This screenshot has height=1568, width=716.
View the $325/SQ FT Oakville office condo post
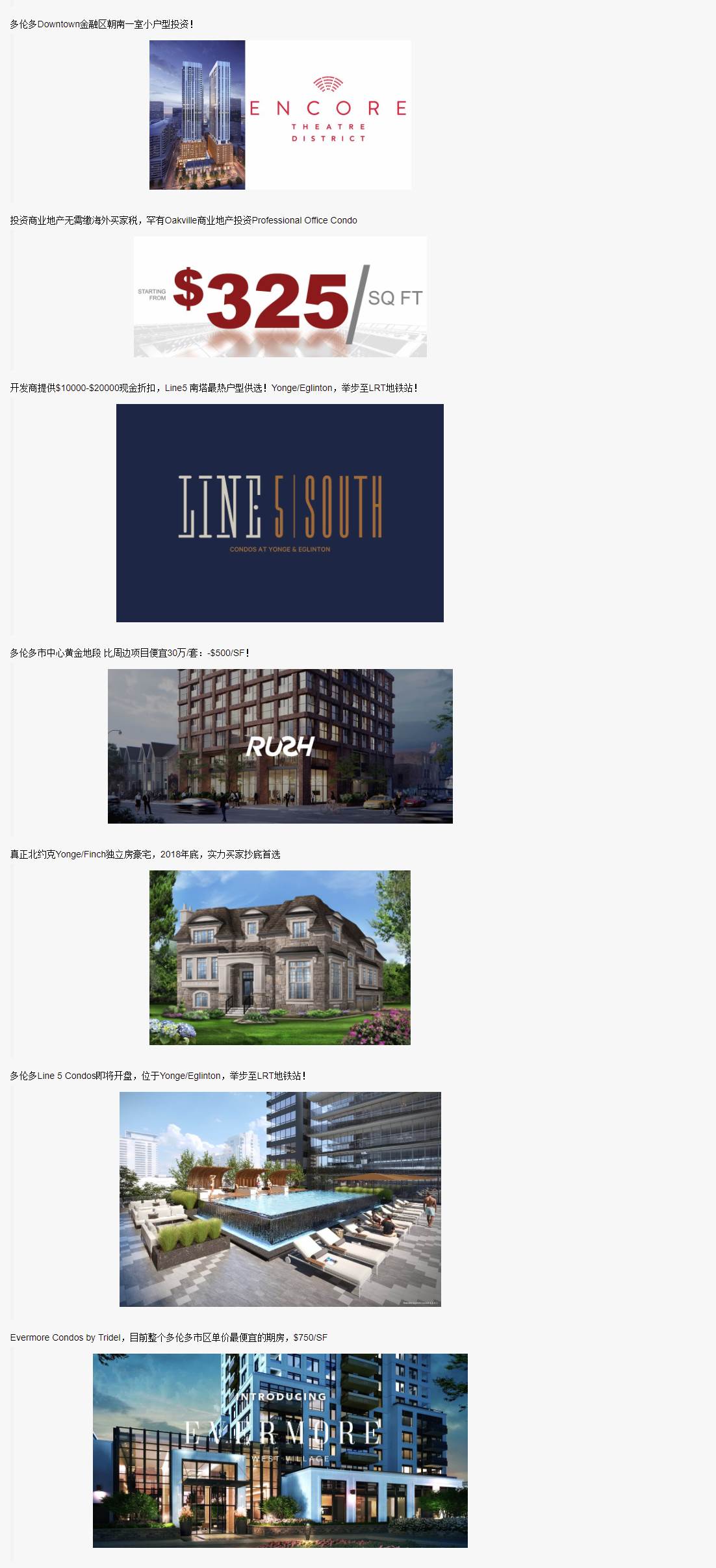click(x=279, y=297)
